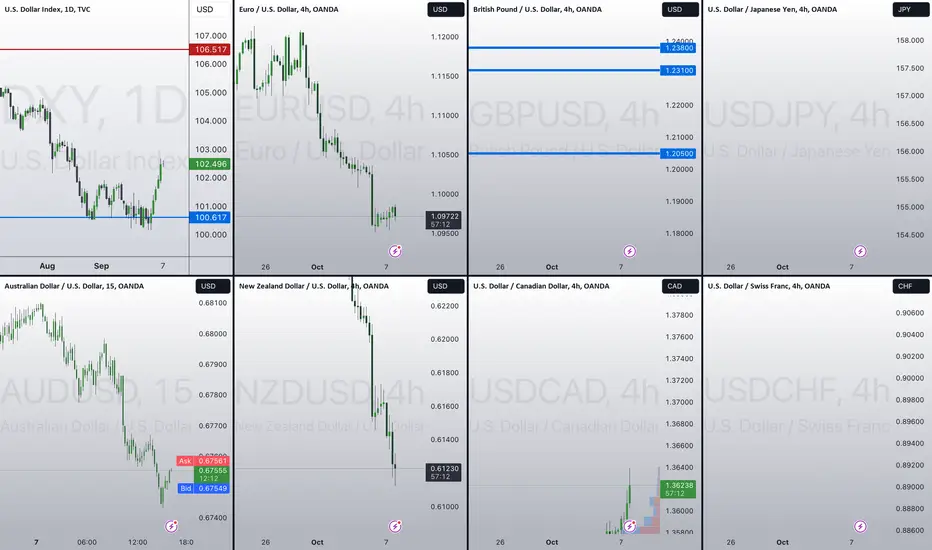932x550 pixels.
Task: Tap the lightning event icon on NZDUSD chart
Action: [x=395, y=526]
